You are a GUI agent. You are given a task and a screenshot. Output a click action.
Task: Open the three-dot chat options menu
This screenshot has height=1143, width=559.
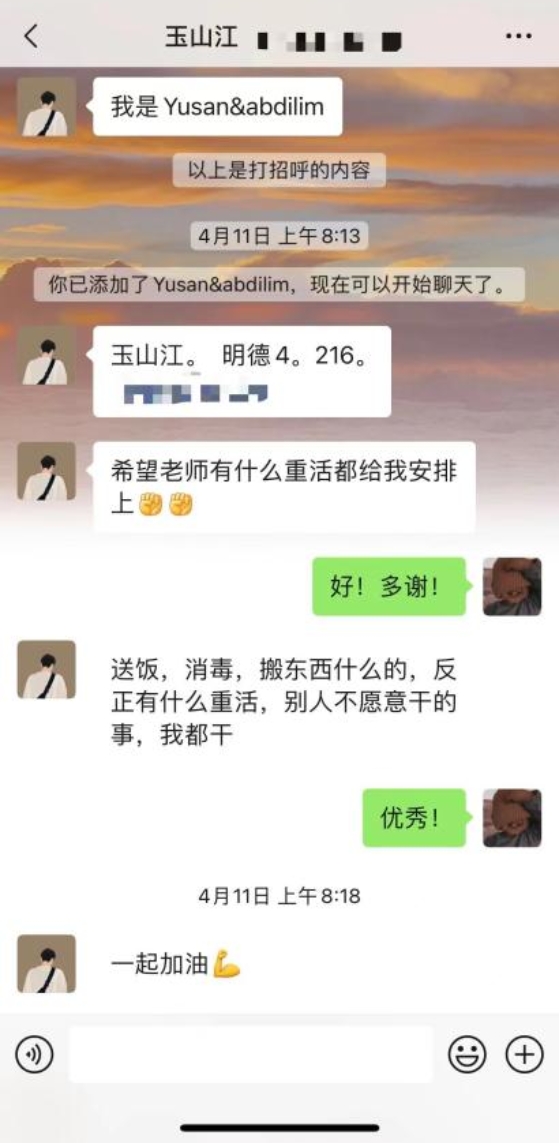tap(518, 36)
